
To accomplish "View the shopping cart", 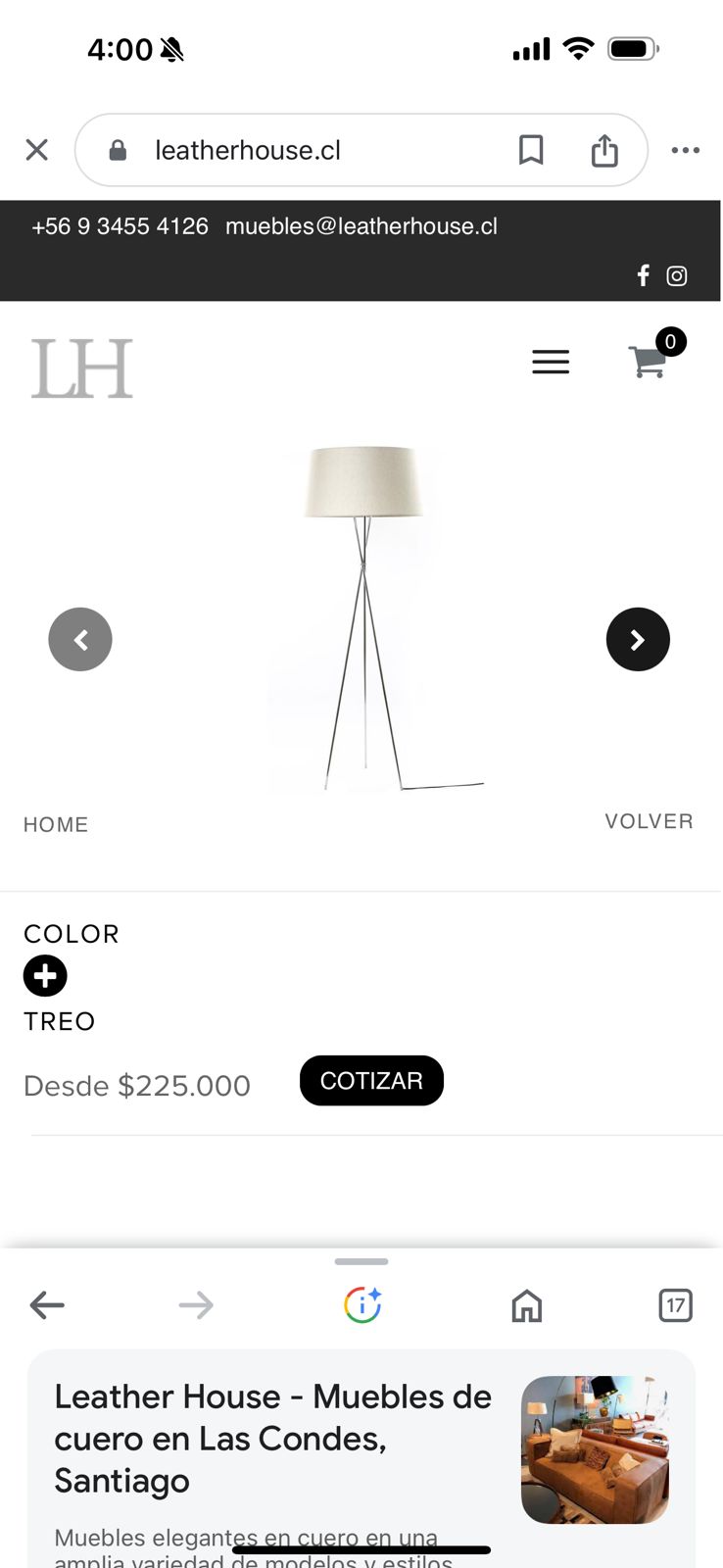I will tap(649, 361).
